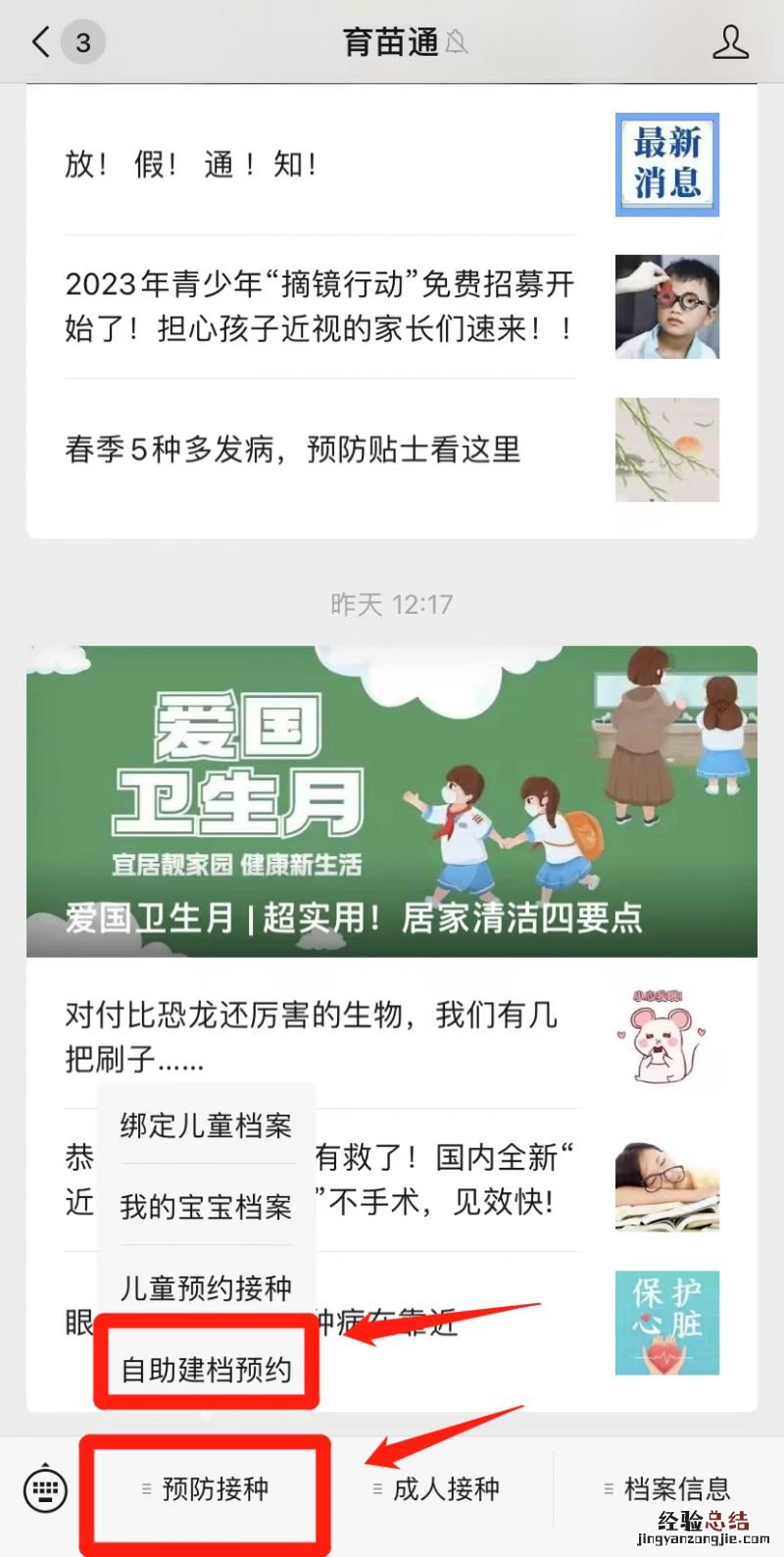This screenshot has height=1557, width=784.
Task: Choose 我的宝宝档案 in the menu
Action: [x=206, y=1207]
